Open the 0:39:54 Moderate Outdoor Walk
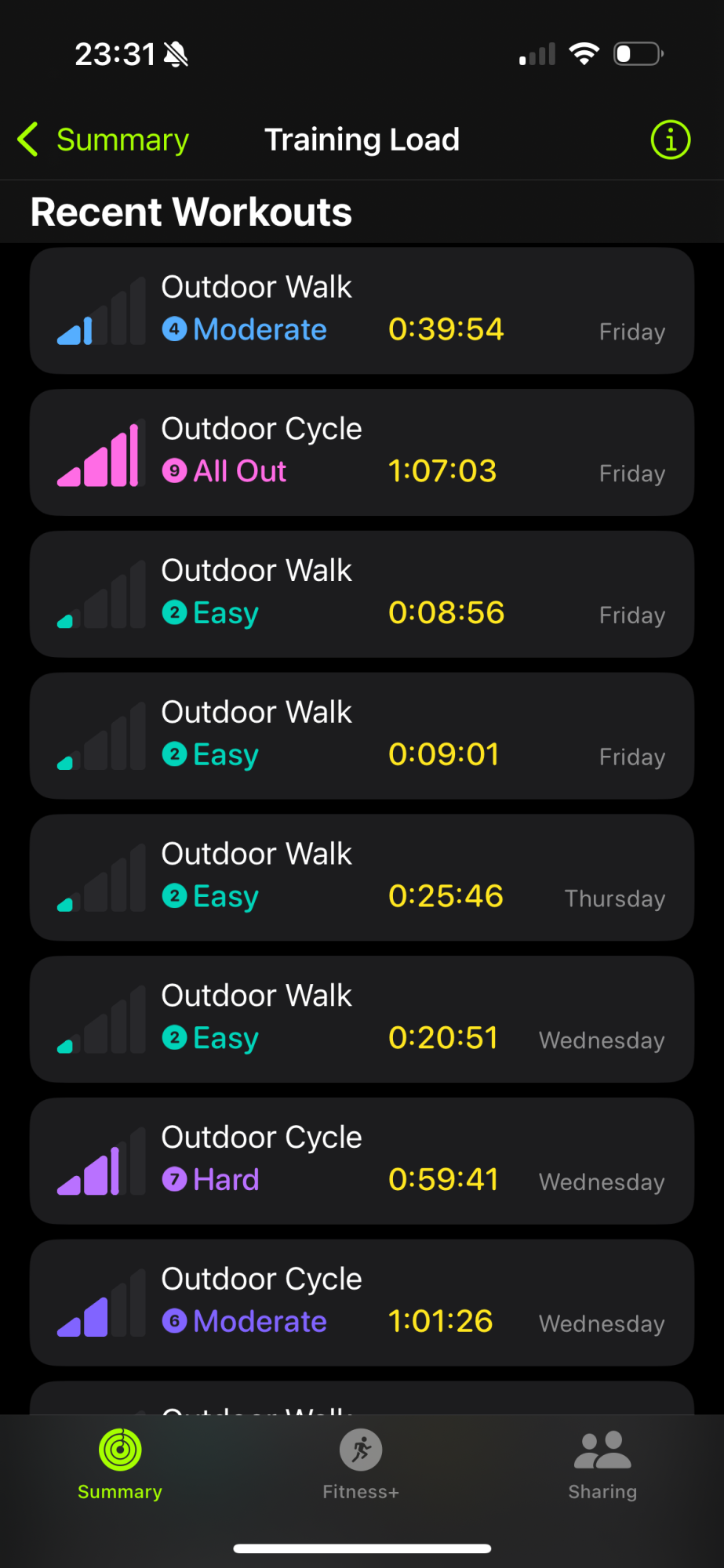This screenshot has height=1568, width=724. [x=362, y=310]
